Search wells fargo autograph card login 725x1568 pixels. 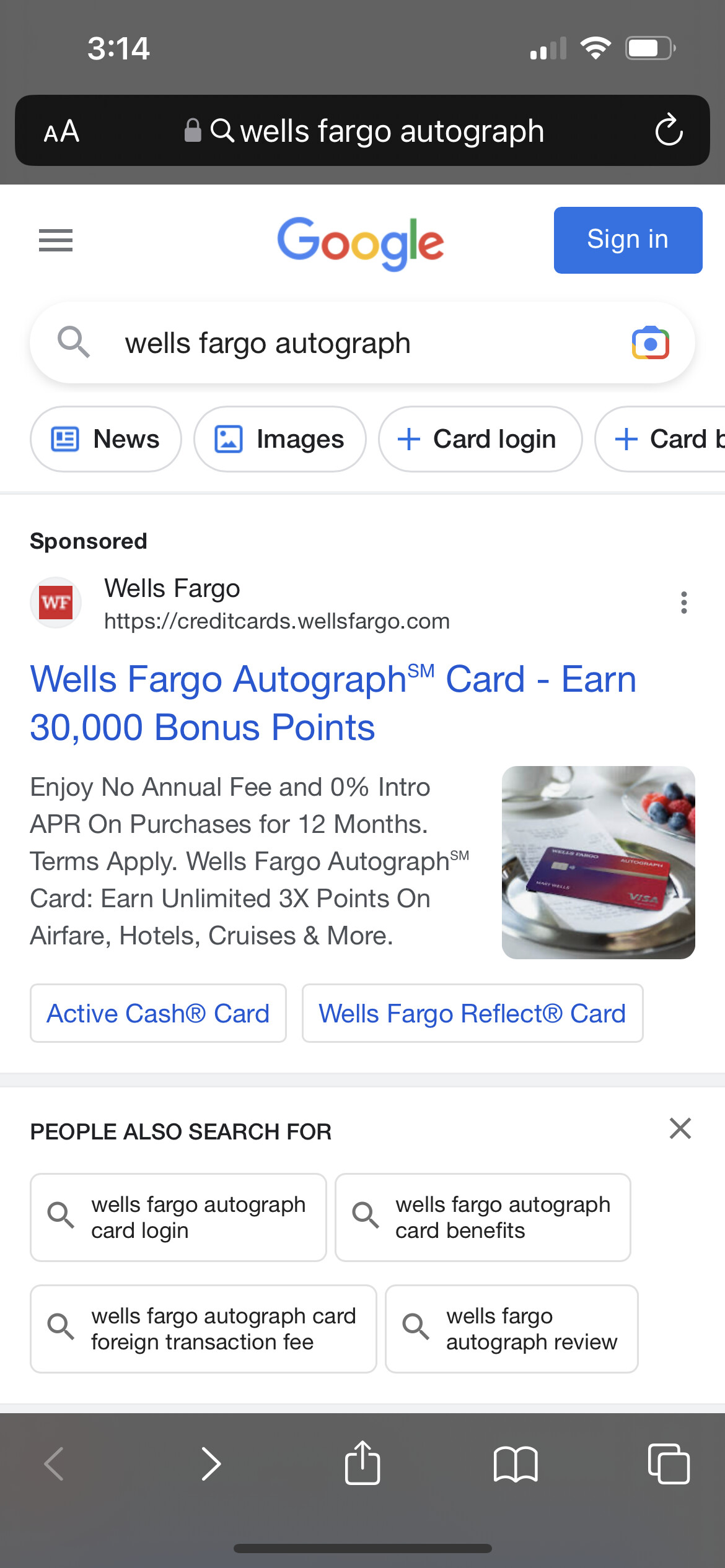click(x=178, y=1217)
